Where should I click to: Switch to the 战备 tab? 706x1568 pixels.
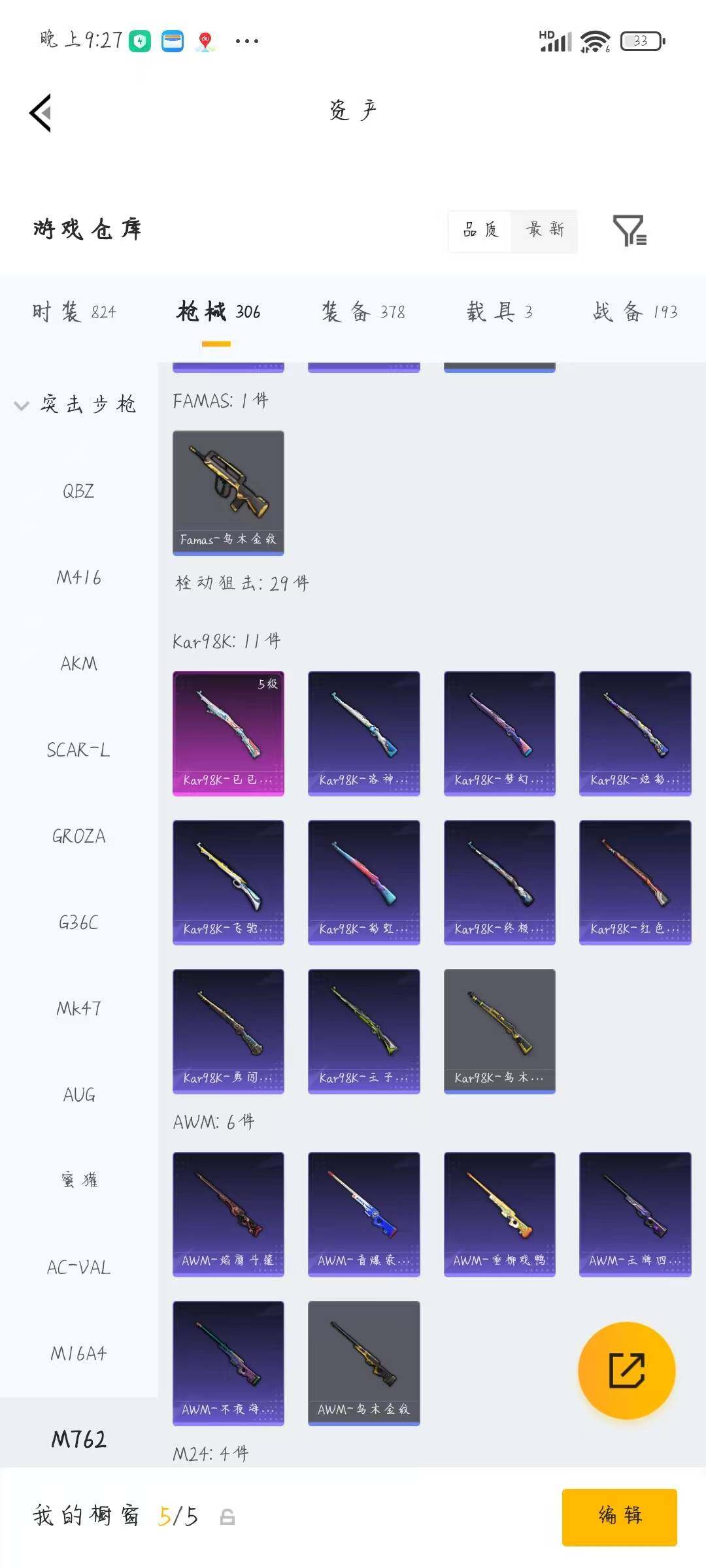(635, 312)
